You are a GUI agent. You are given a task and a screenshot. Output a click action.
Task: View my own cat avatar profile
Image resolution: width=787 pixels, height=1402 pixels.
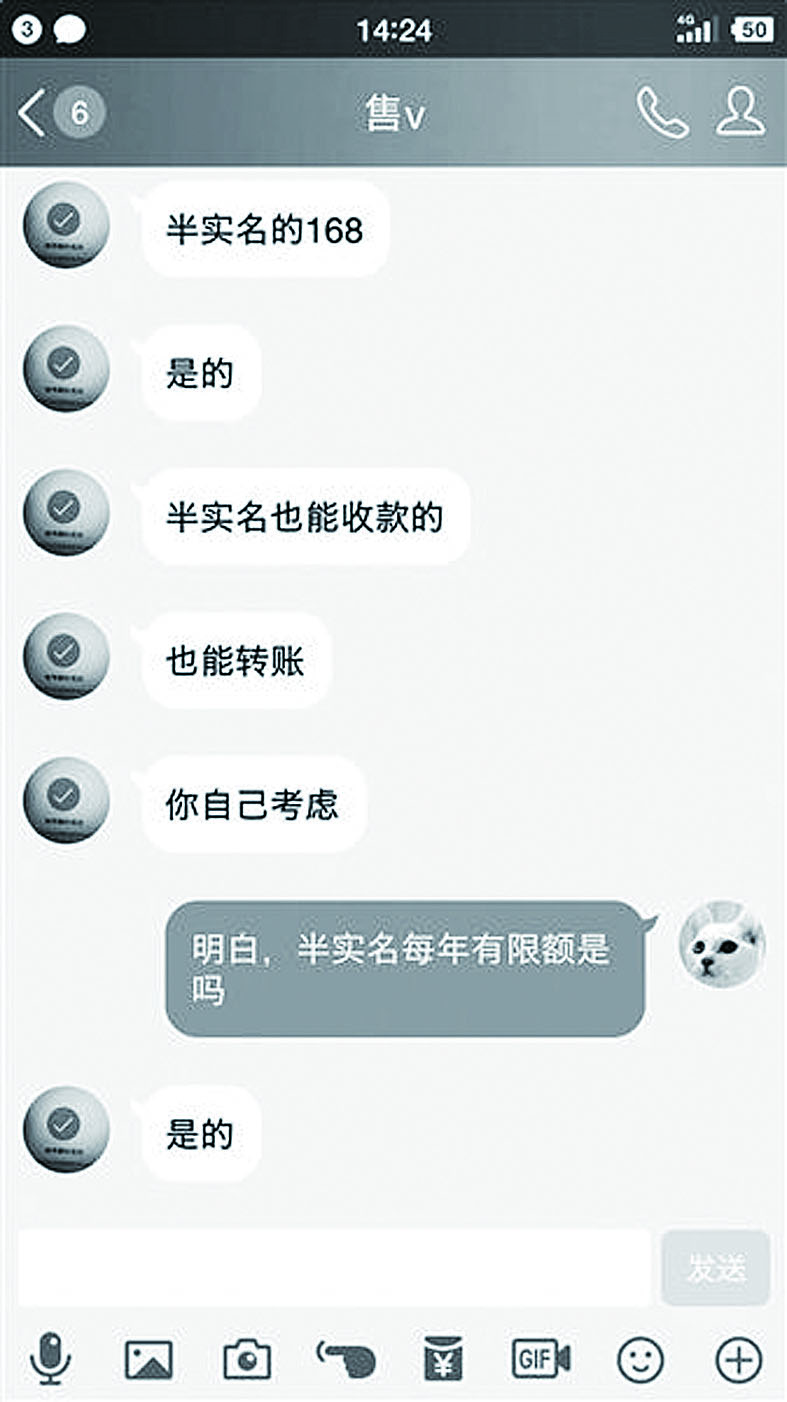coord(722,945)
